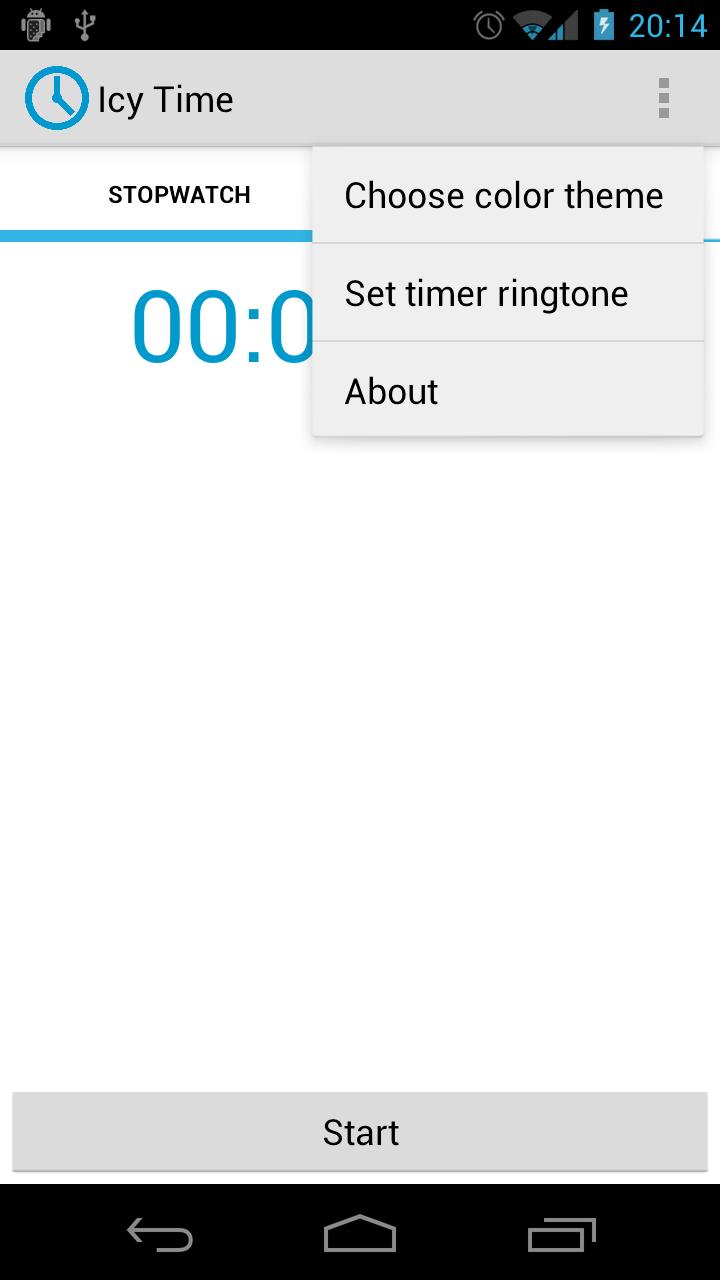Go to the home screen
720x1280 pixels.
coord(360,1234)
